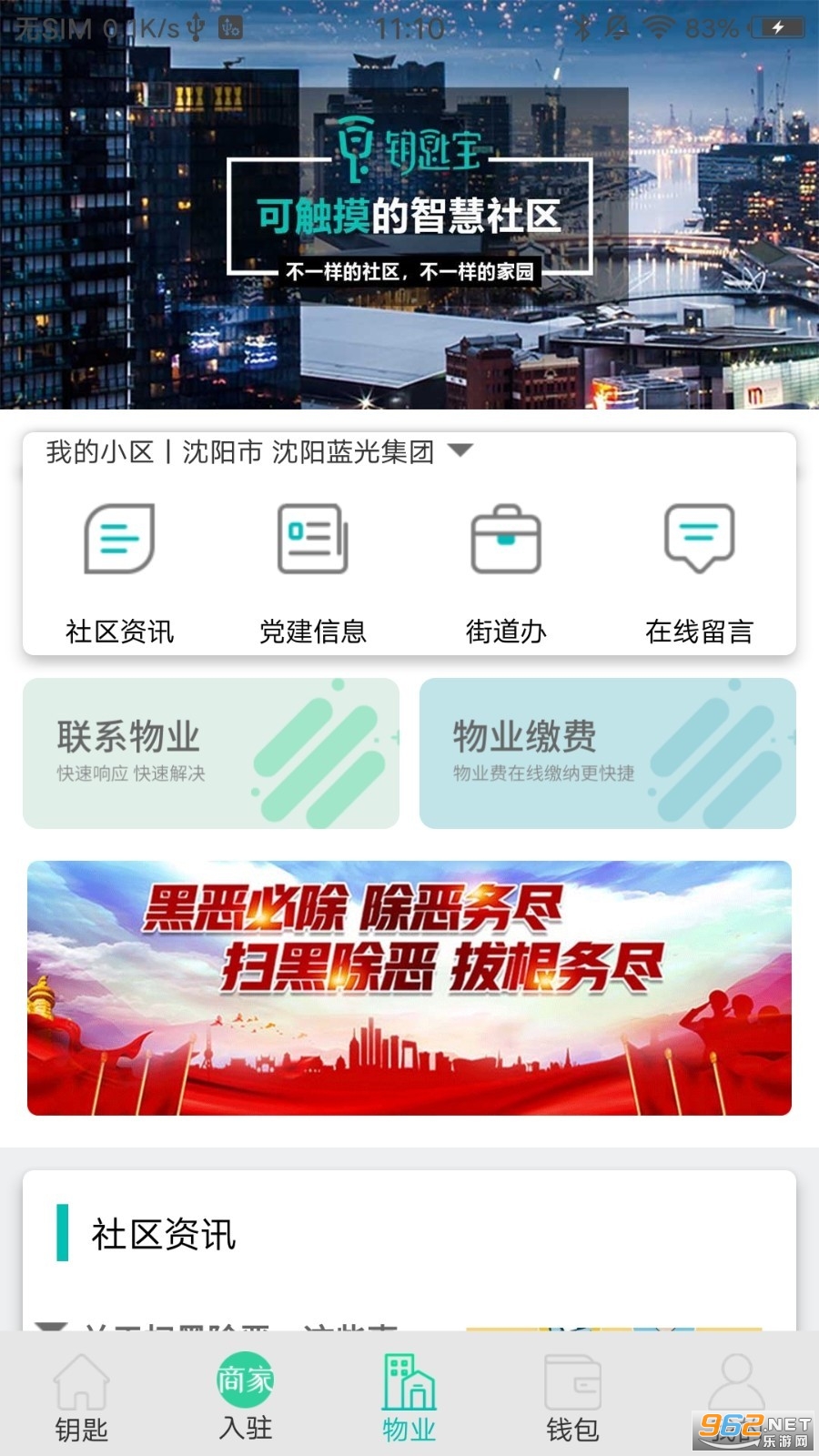Open the 钥匙宝 top banner
The image size is (819, 1456).
click(x=409, y=205)
